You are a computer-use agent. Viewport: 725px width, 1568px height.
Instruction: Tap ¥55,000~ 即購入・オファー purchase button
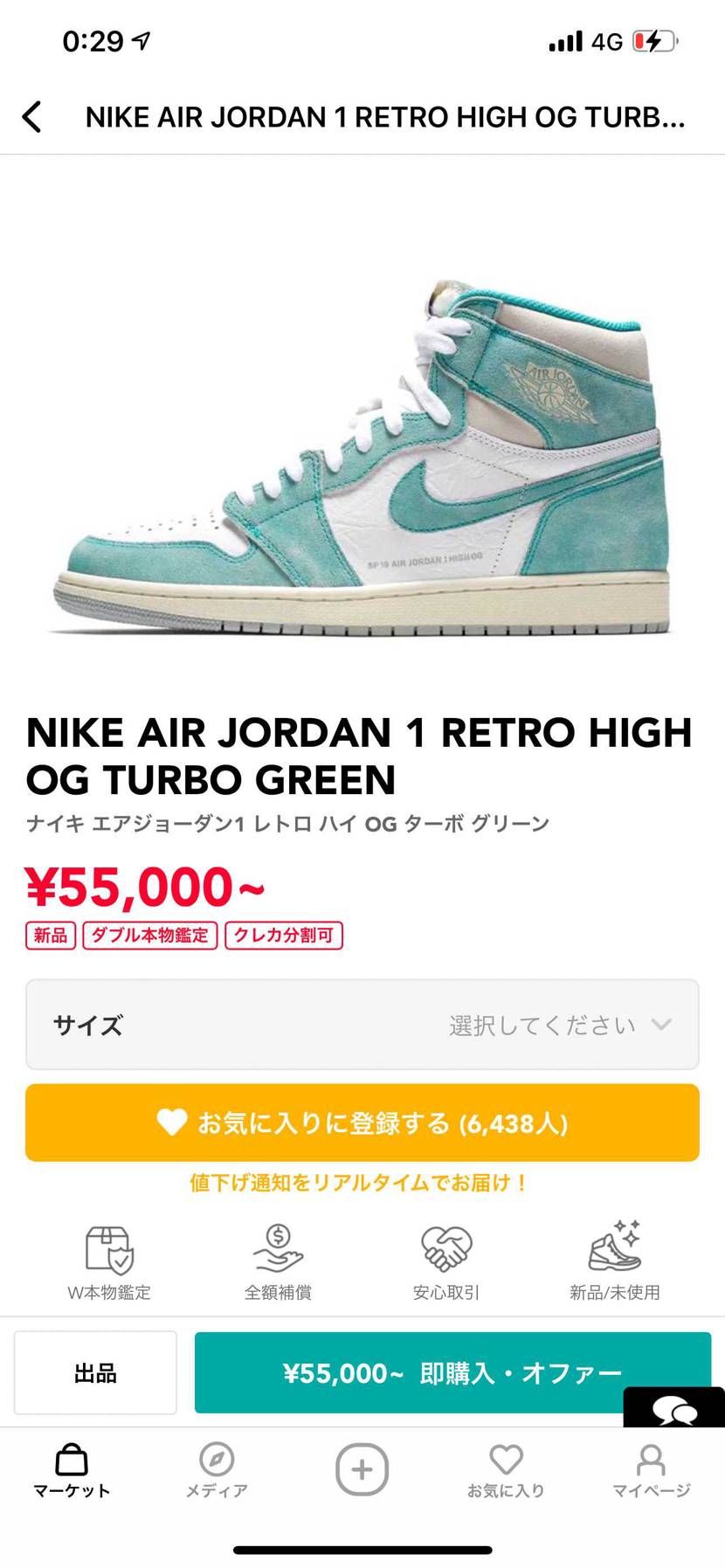454,1371
